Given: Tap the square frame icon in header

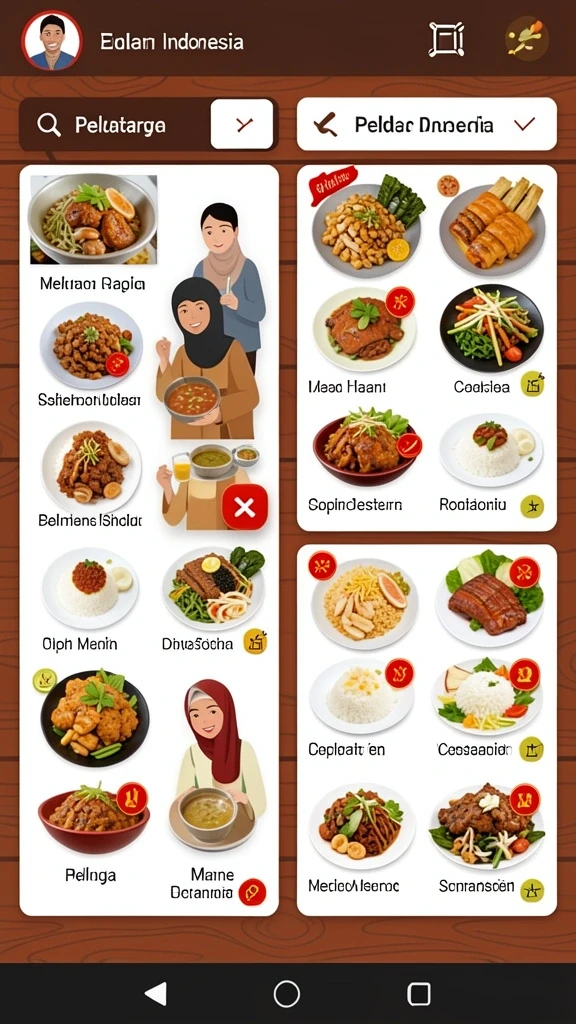Looking at the screenshot, I should pos(447,40).
